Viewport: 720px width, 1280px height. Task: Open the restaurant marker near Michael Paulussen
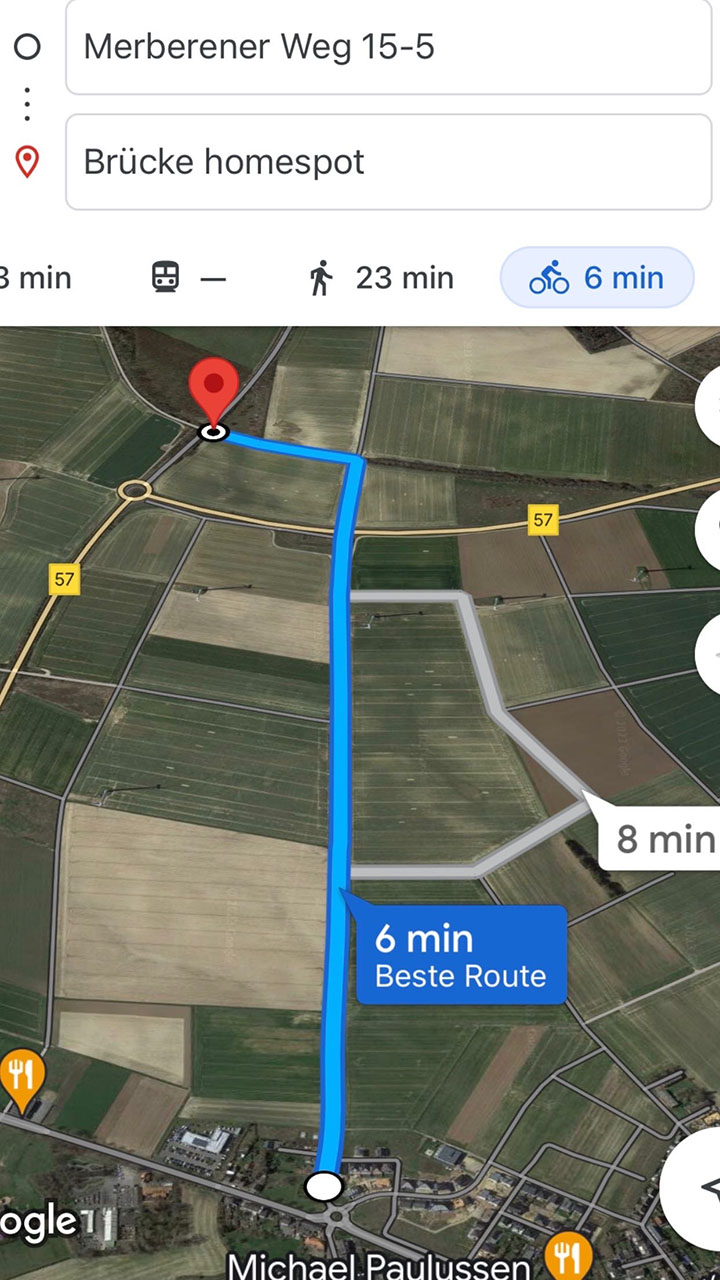[x=568, y=1253]
